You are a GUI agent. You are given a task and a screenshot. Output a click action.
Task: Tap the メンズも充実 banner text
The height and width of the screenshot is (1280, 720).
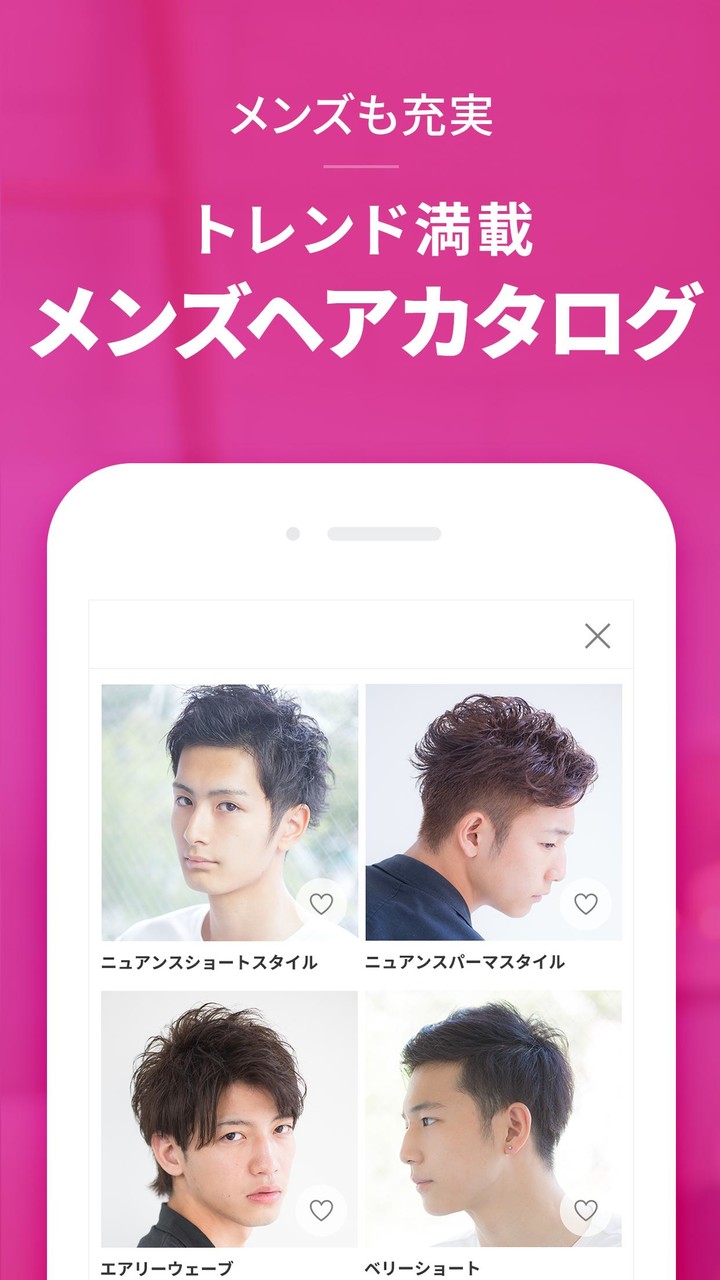[360, 113]
